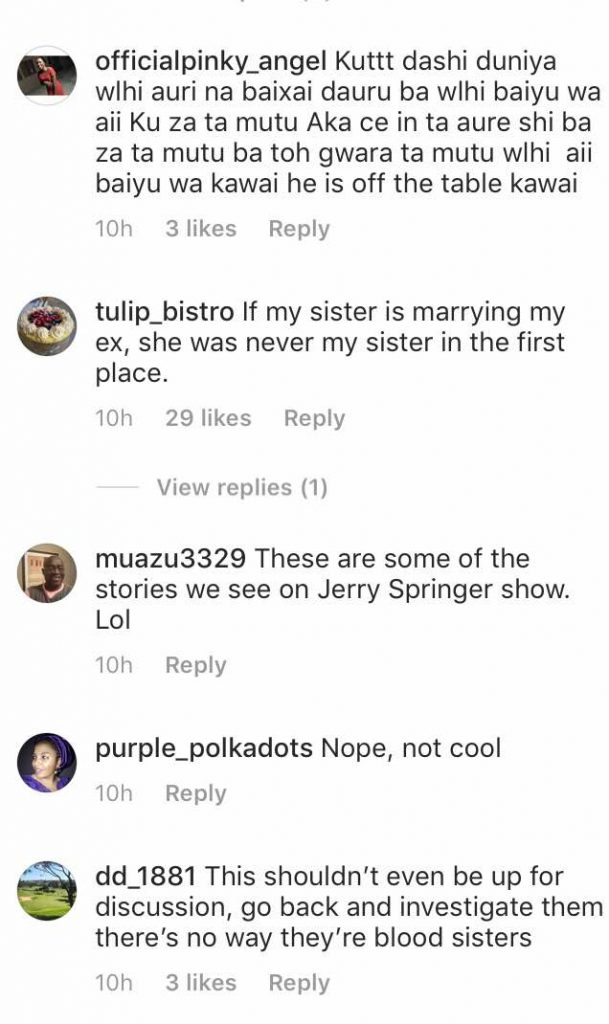
Task: Reply to muazu3329's Jerry Springer comment
Action: click(x=195, y=665)
